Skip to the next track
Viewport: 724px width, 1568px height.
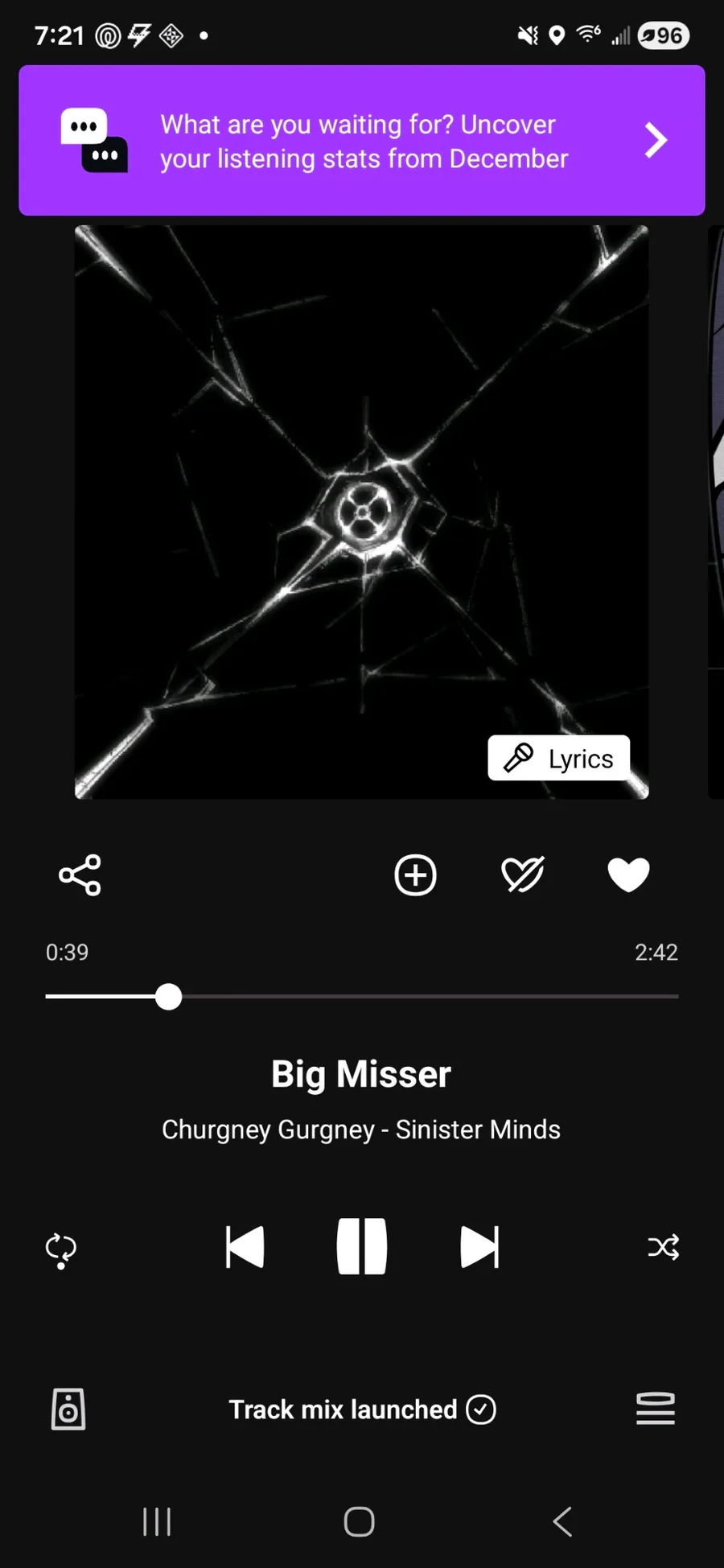[x=479, y=1247]
